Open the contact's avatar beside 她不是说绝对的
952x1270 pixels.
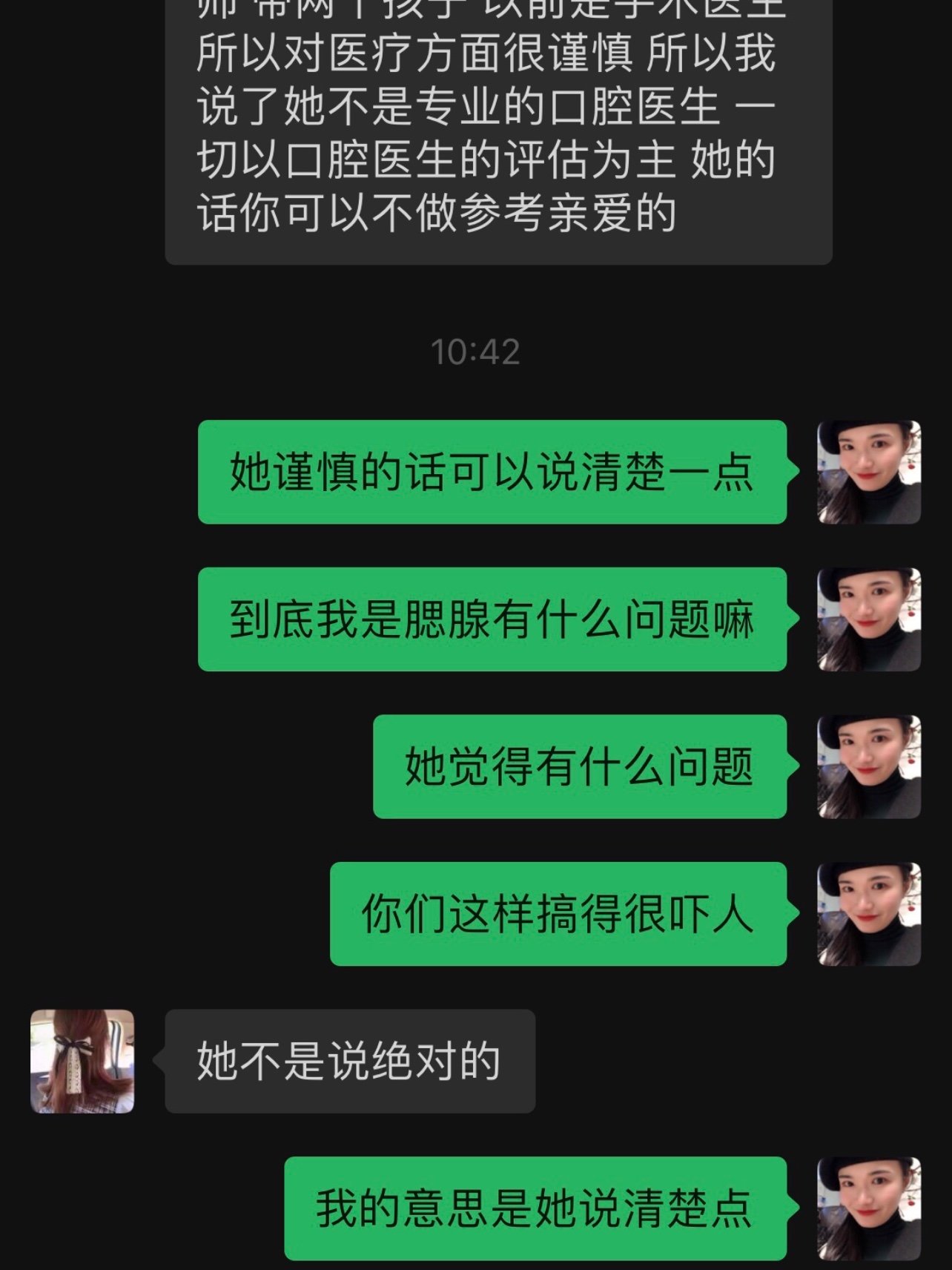(x=82, y=1061)
